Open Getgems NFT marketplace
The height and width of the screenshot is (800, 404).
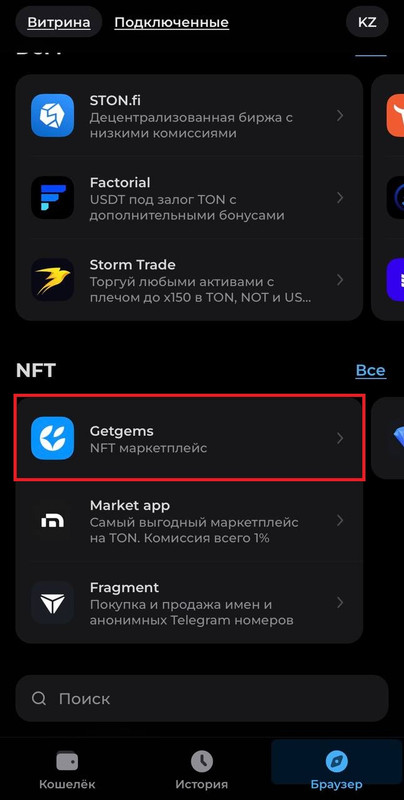(189, 439)
